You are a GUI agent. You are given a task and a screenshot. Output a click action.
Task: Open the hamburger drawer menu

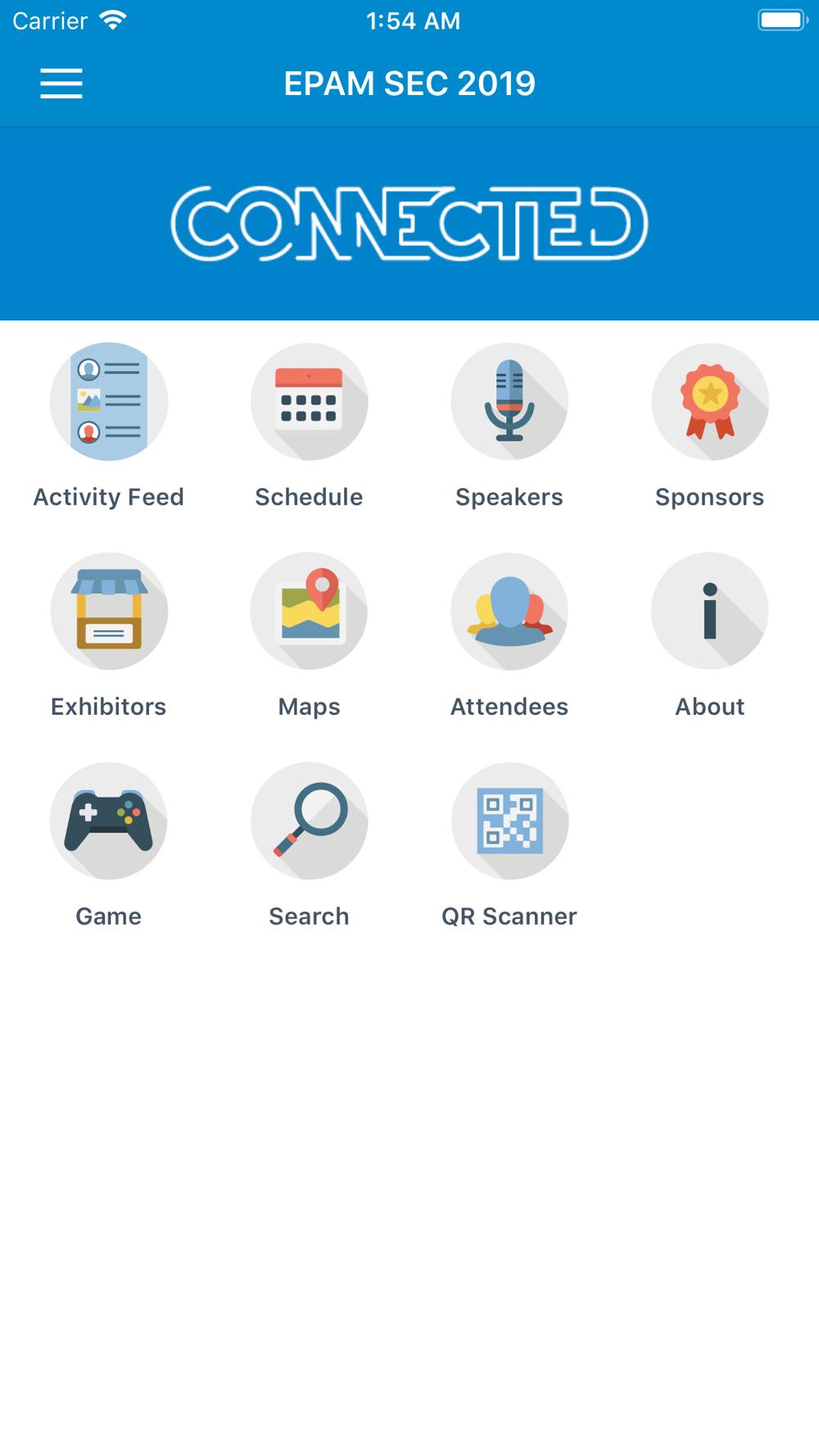61,84
